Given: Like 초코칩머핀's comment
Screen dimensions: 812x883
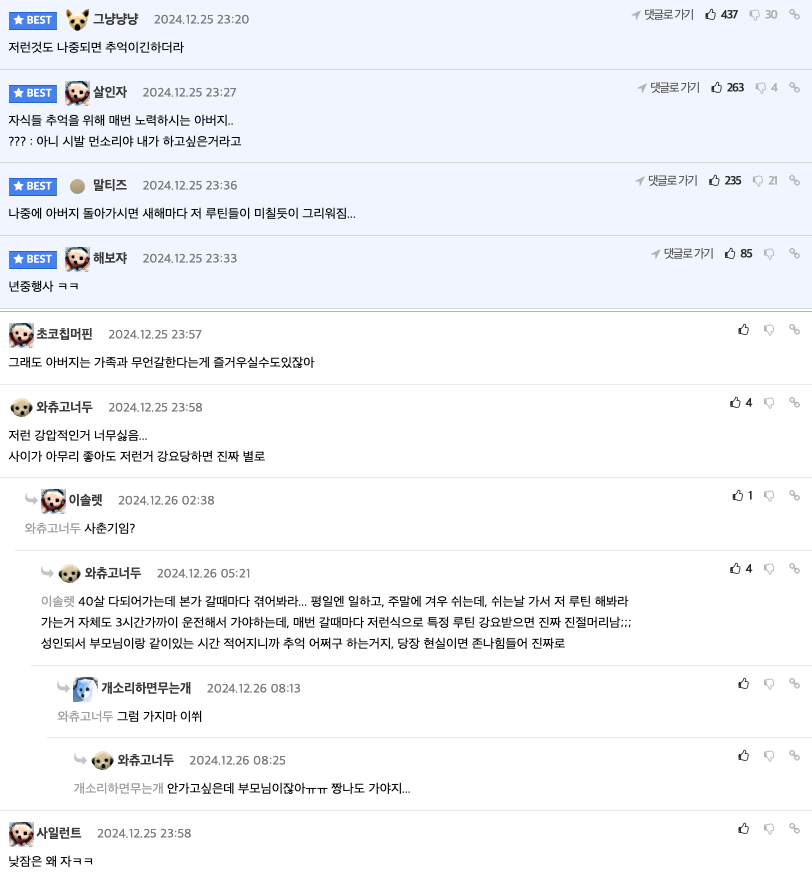Looking at the screenshot, I should click(743, 329).
